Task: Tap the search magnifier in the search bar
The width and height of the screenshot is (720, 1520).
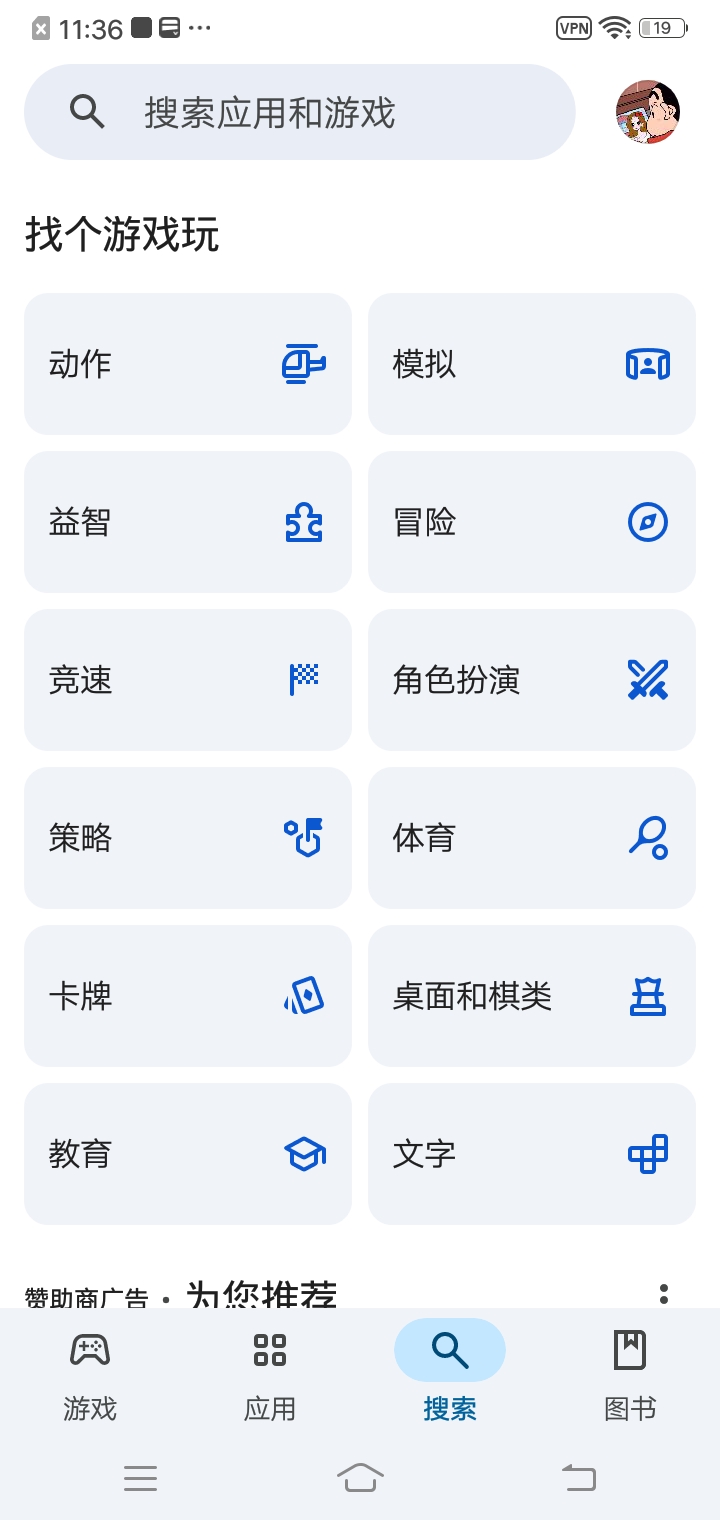Action: click(x=88, y=112)
